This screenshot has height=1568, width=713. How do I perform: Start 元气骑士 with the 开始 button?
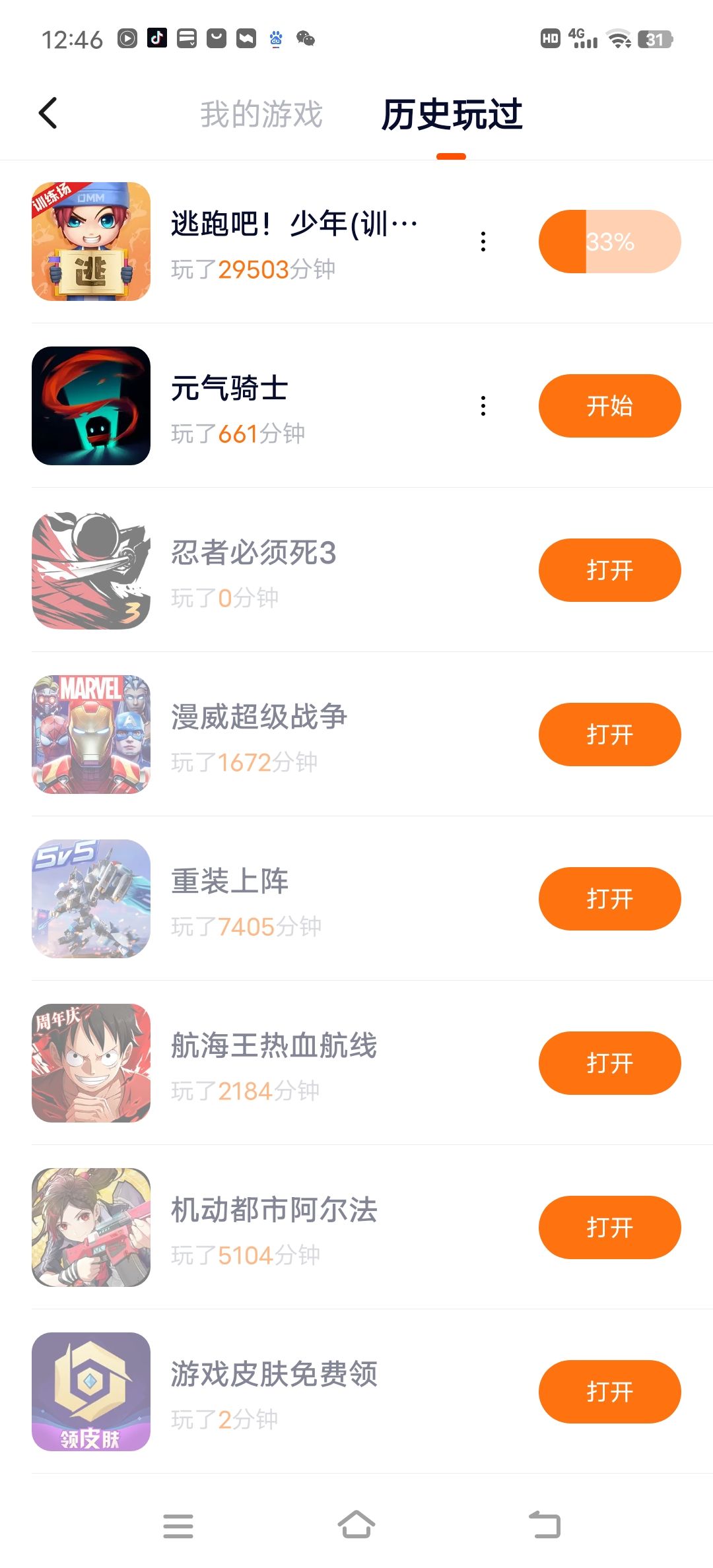click(x=609, y=406)
